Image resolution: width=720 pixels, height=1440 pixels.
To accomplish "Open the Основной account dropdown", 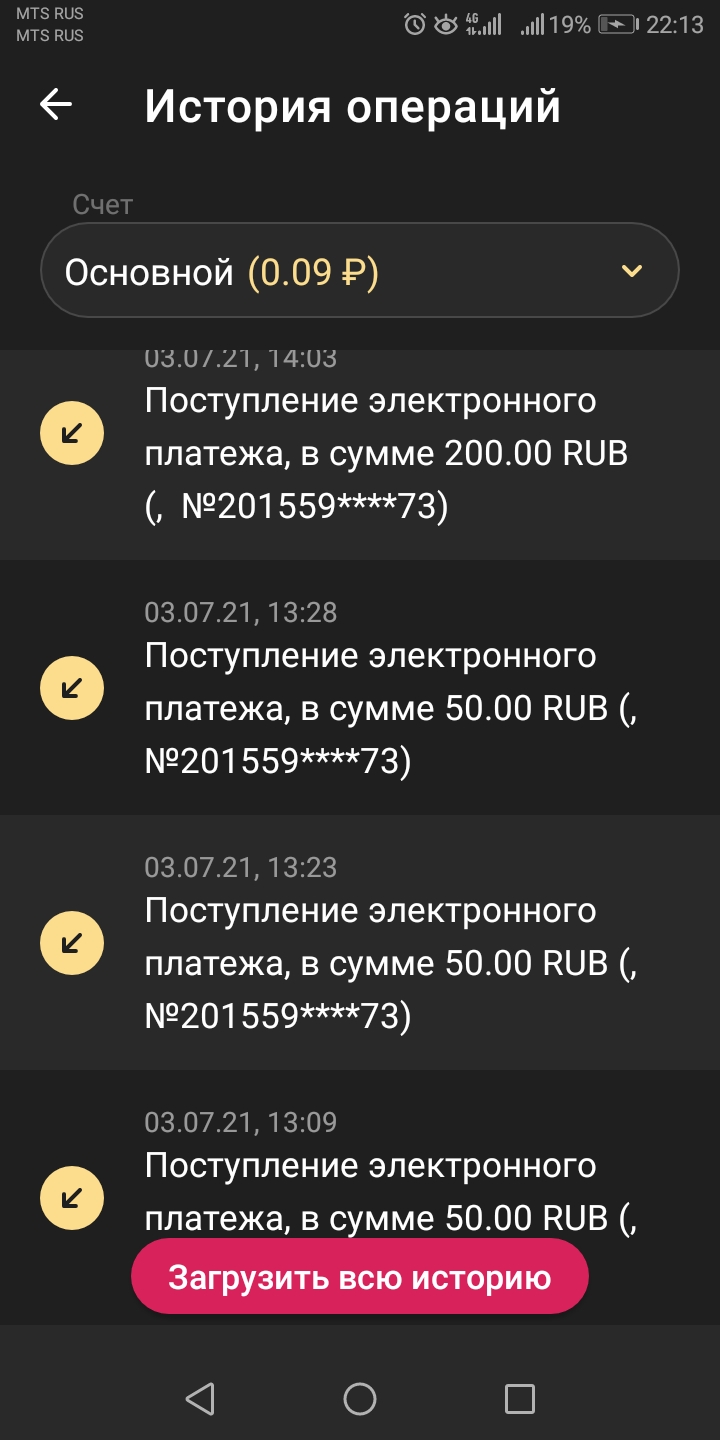I will click(x=359, y=271).
